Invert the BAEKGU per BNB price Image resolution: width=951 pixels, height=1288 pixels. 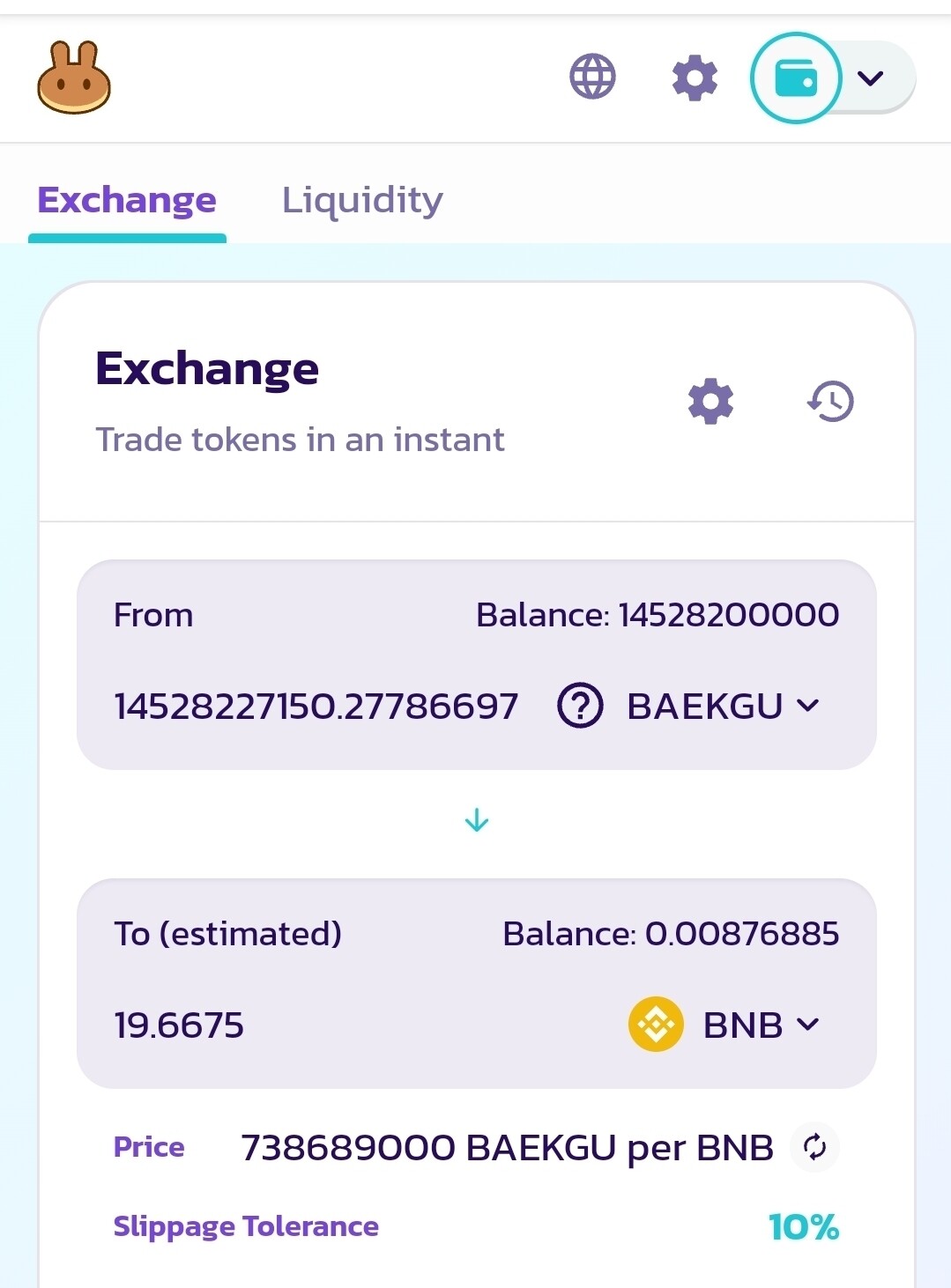pyautogui.click(x=814, y=1147)
